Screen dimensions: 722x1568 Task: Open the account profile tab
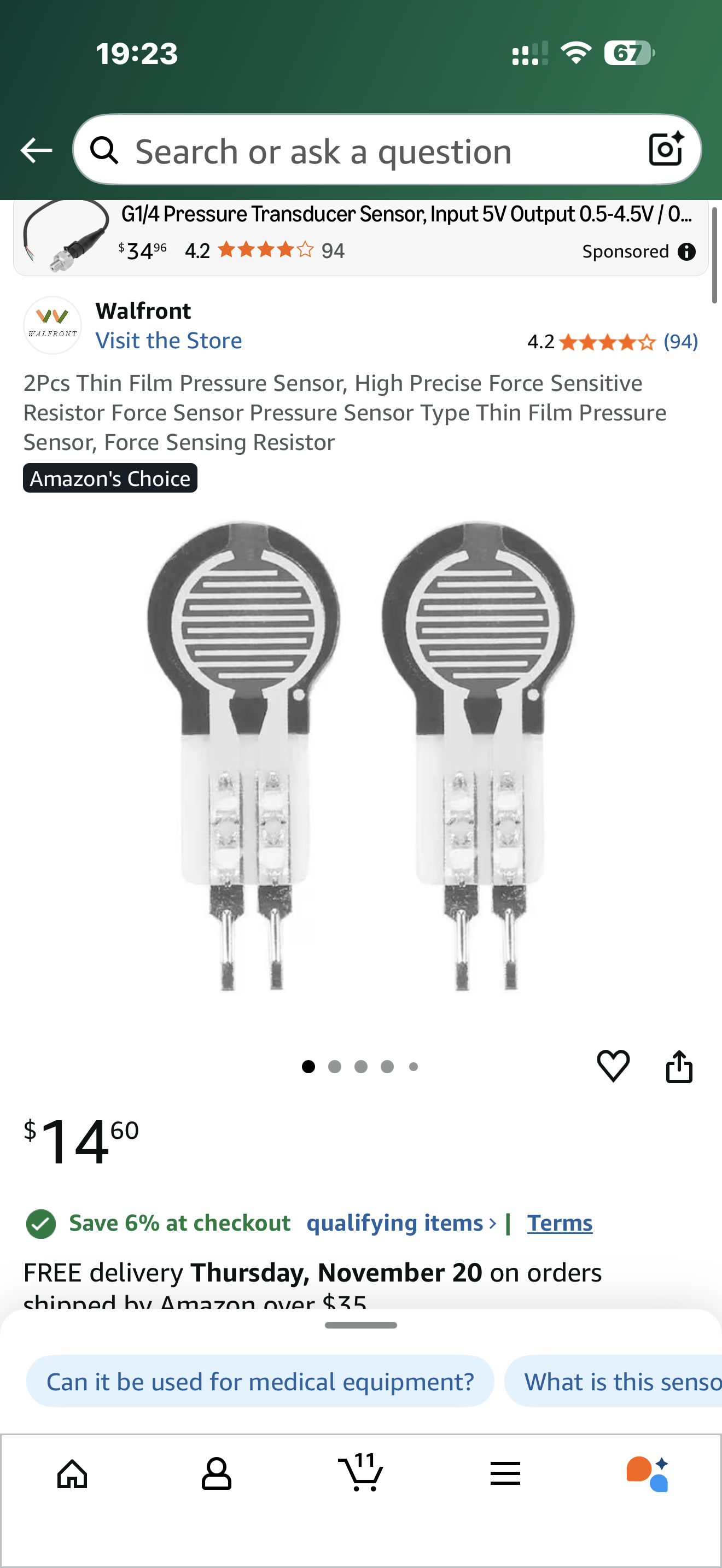point(216,1473)
